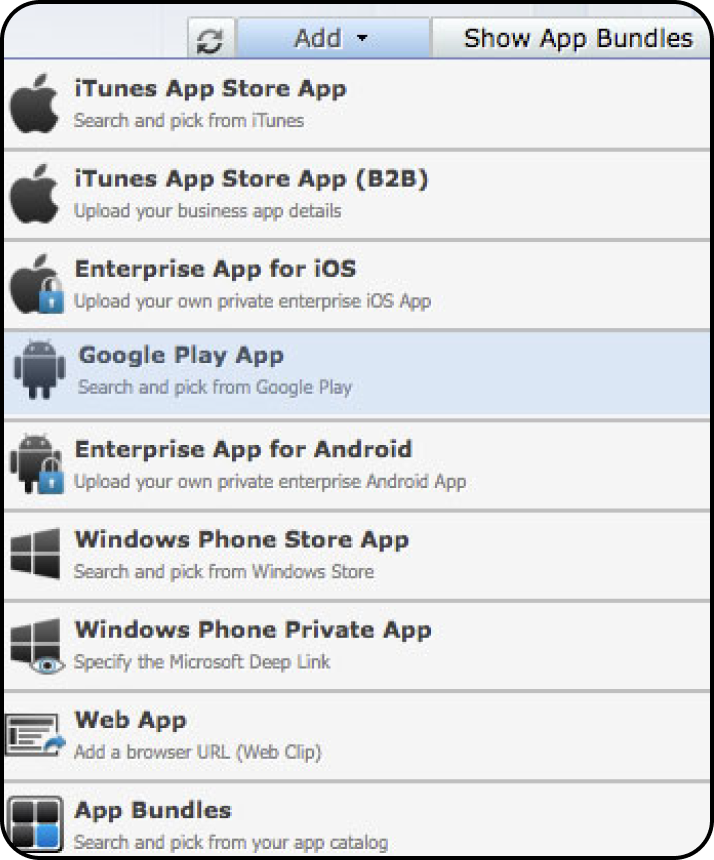Choose iTunes App Store App (B2B)

point(250,194)
